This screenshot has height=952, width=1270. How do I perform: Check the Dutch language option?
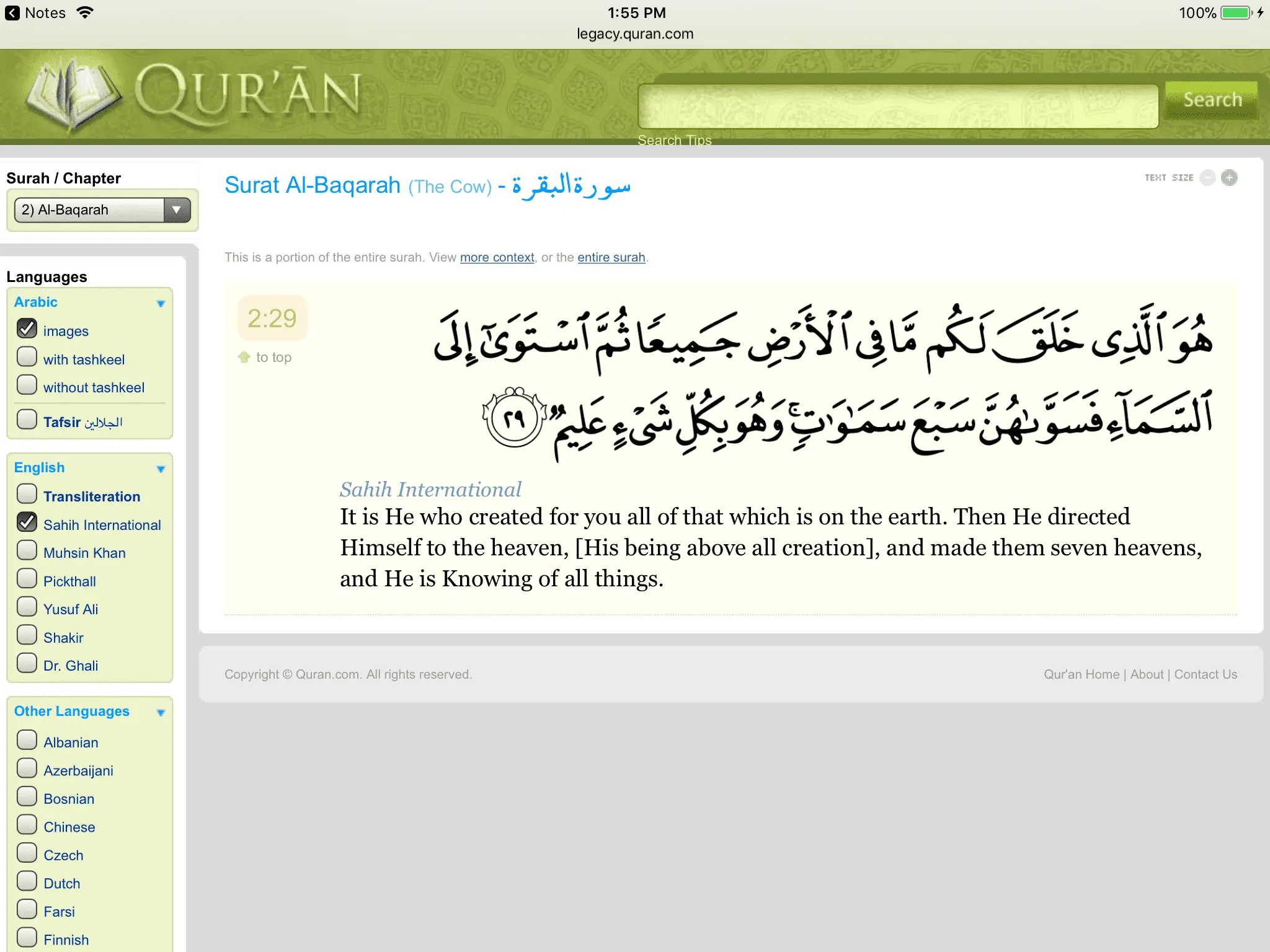[x=27, y=881]
